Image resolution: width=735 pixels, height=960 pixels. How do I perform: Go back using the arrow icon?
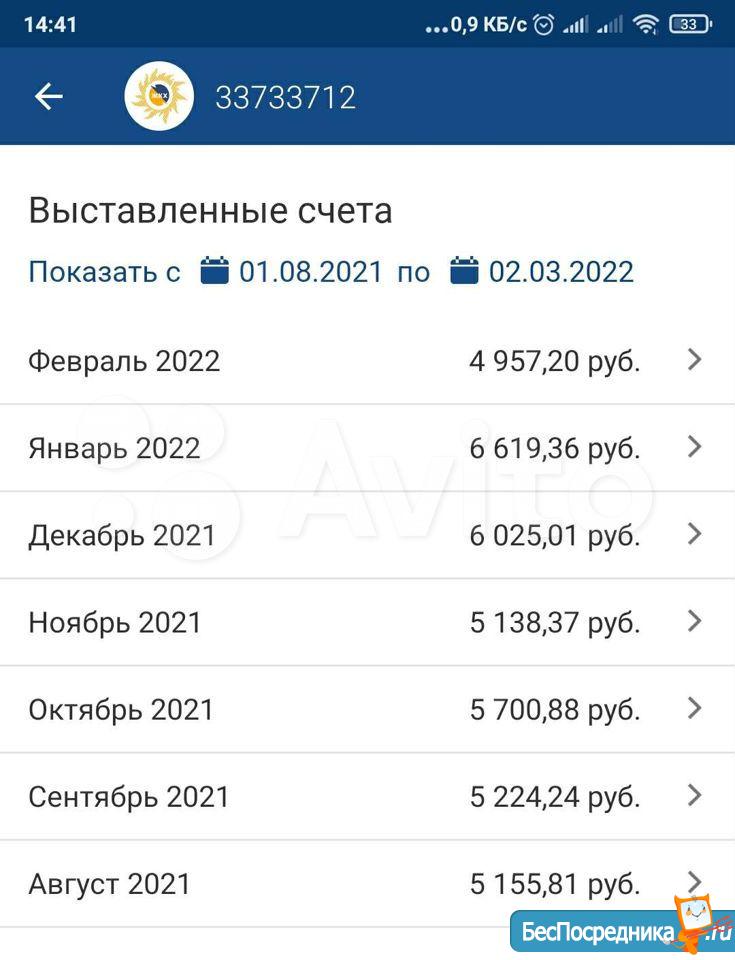pos(48,97)
